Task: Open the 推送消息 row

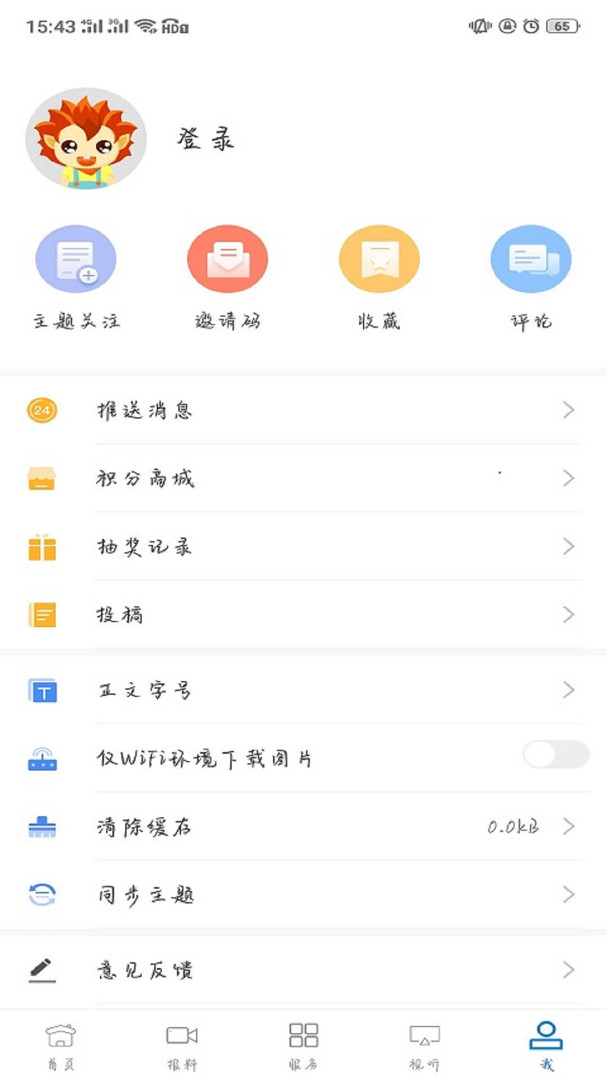Action: [303, 411]
